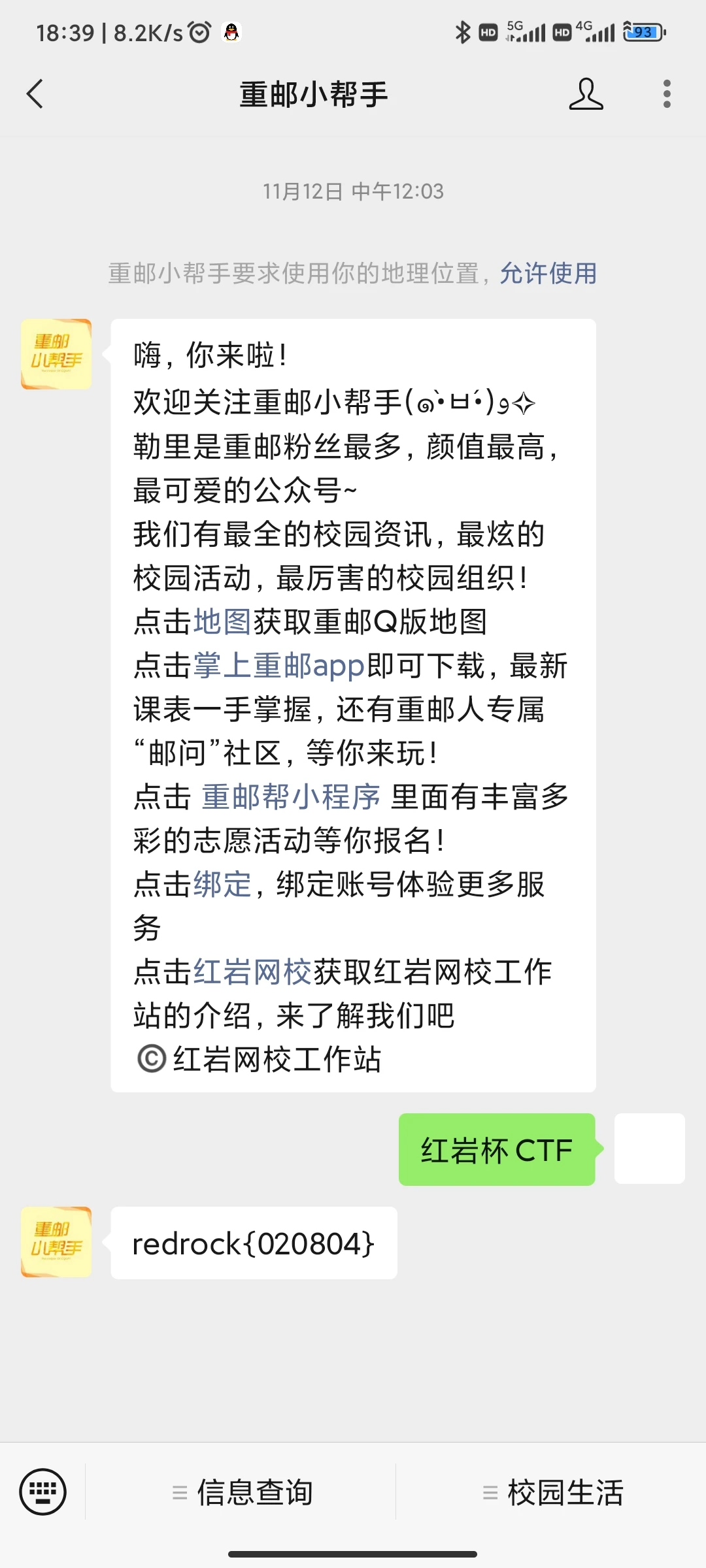Open the 红岩网校 link
706x1568 pixels.
[252, 972]
